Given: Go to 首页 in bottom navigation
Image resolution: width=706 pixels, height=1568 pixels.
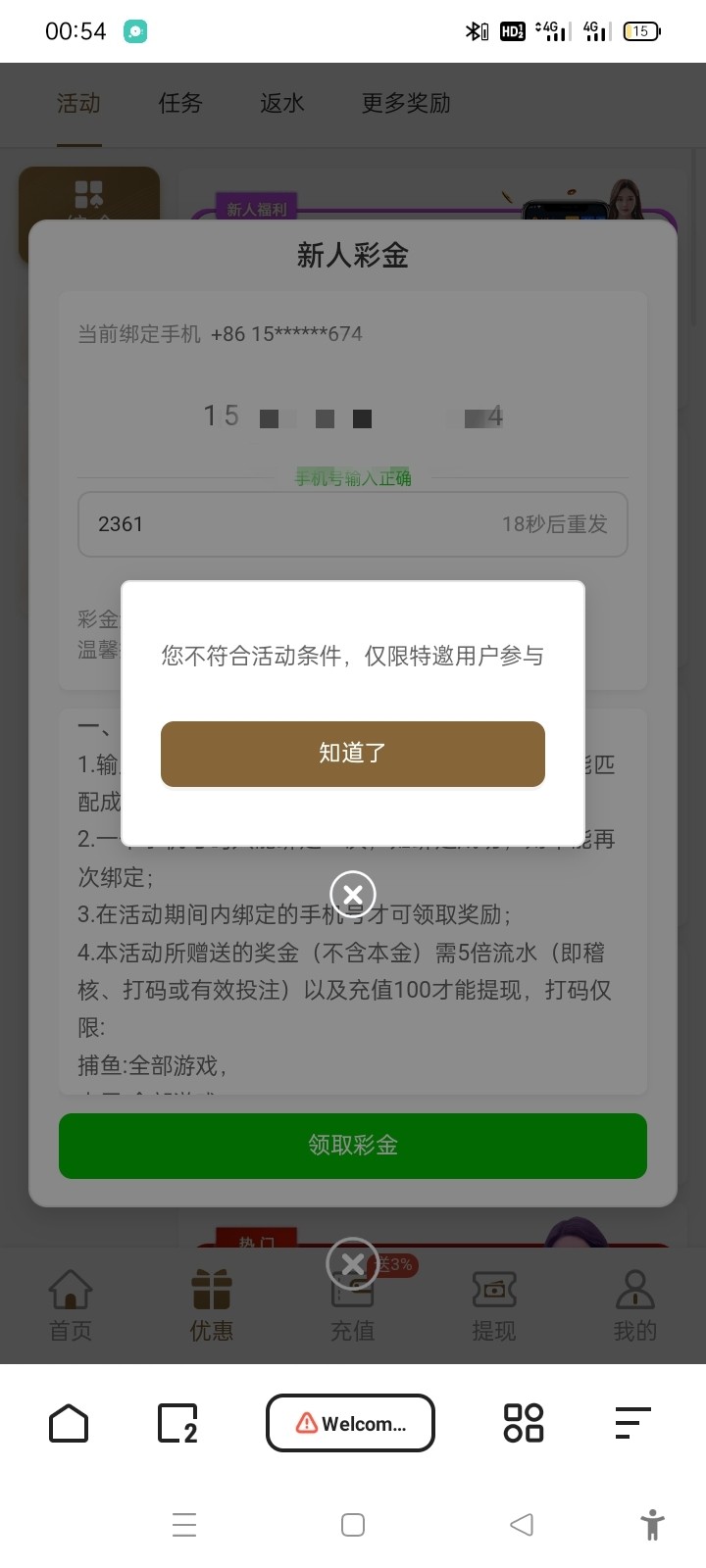Looking at the screenshot, I should coord(71,1303).
